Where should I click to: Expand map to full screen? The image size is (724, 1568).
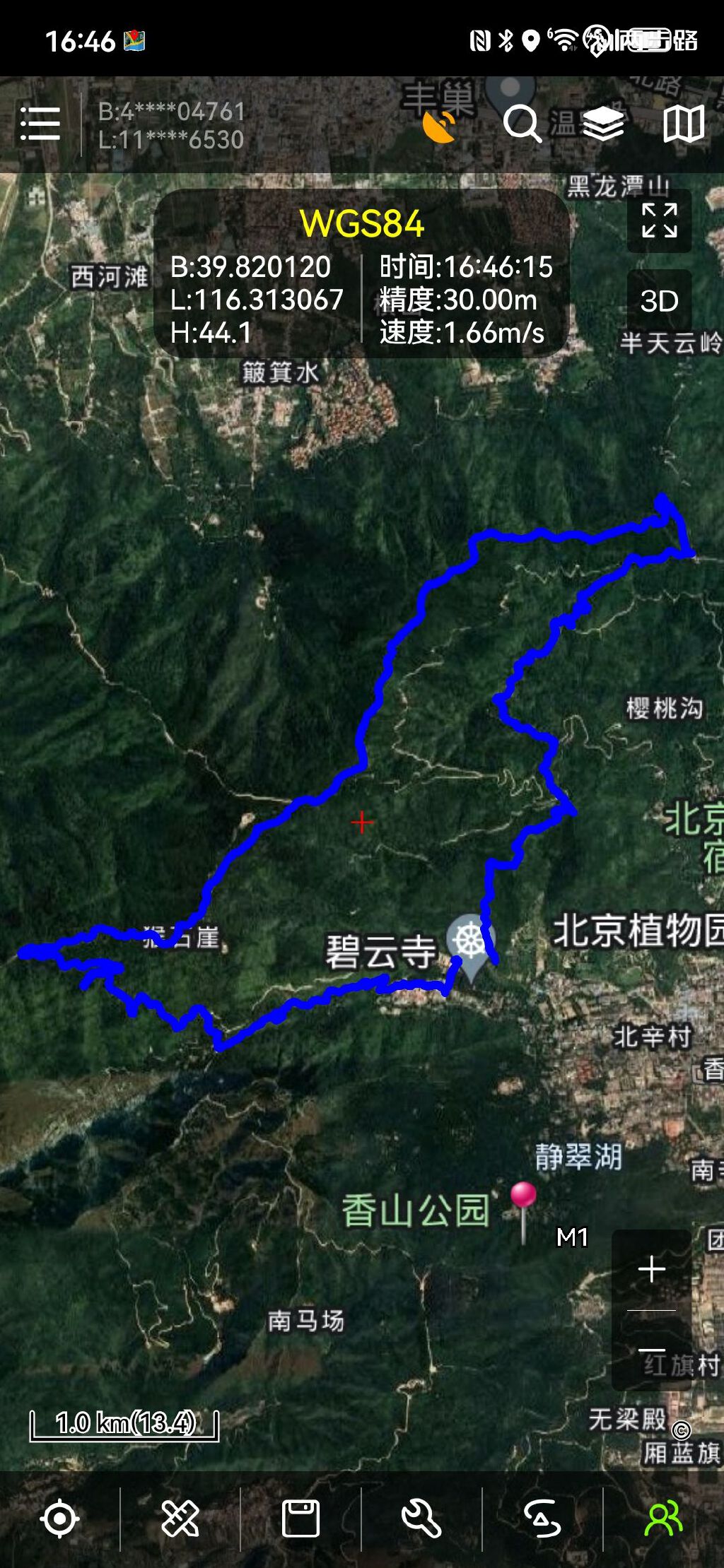pos(659,220)
